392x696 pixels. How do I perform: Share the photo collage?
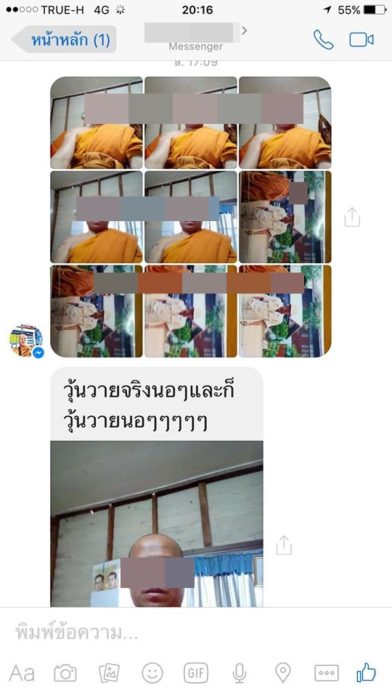(x=352, y=218)
